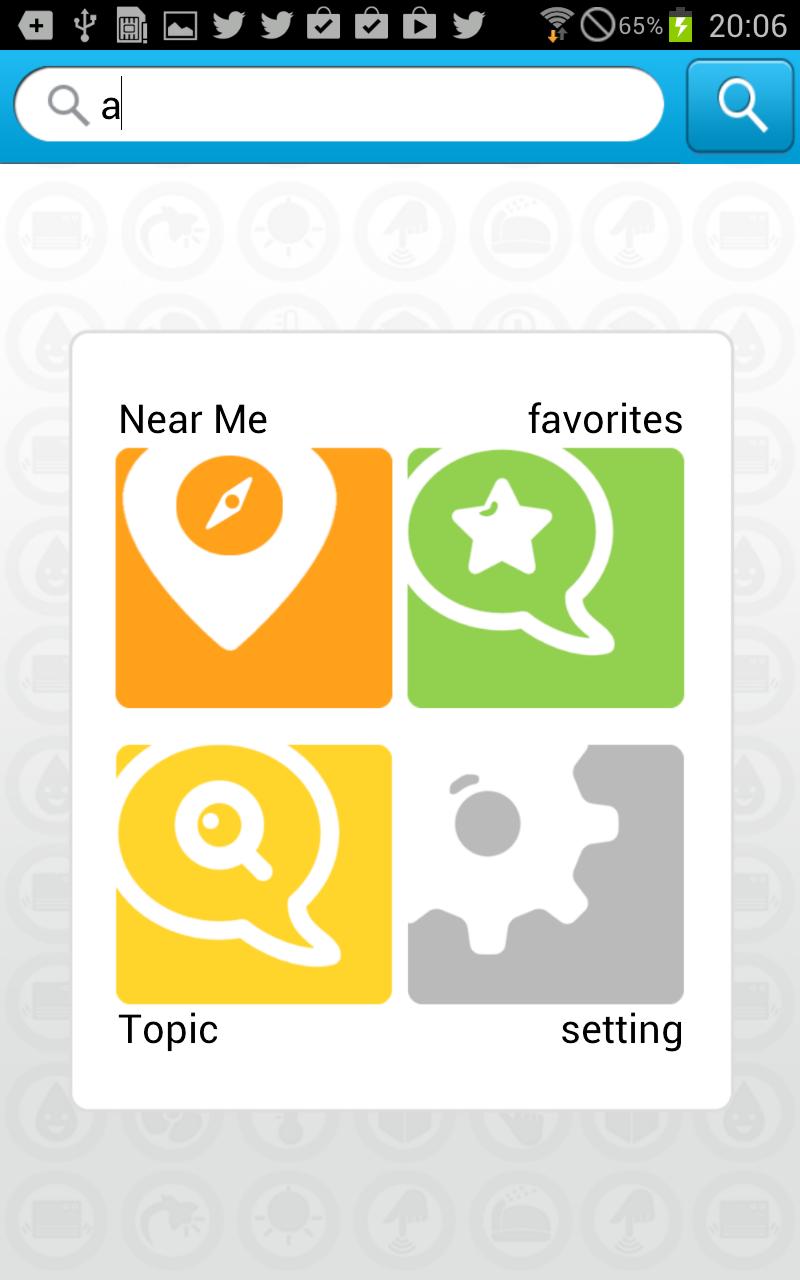Tap the blue search button
800x1280 pixels.
tap(740, 105)
